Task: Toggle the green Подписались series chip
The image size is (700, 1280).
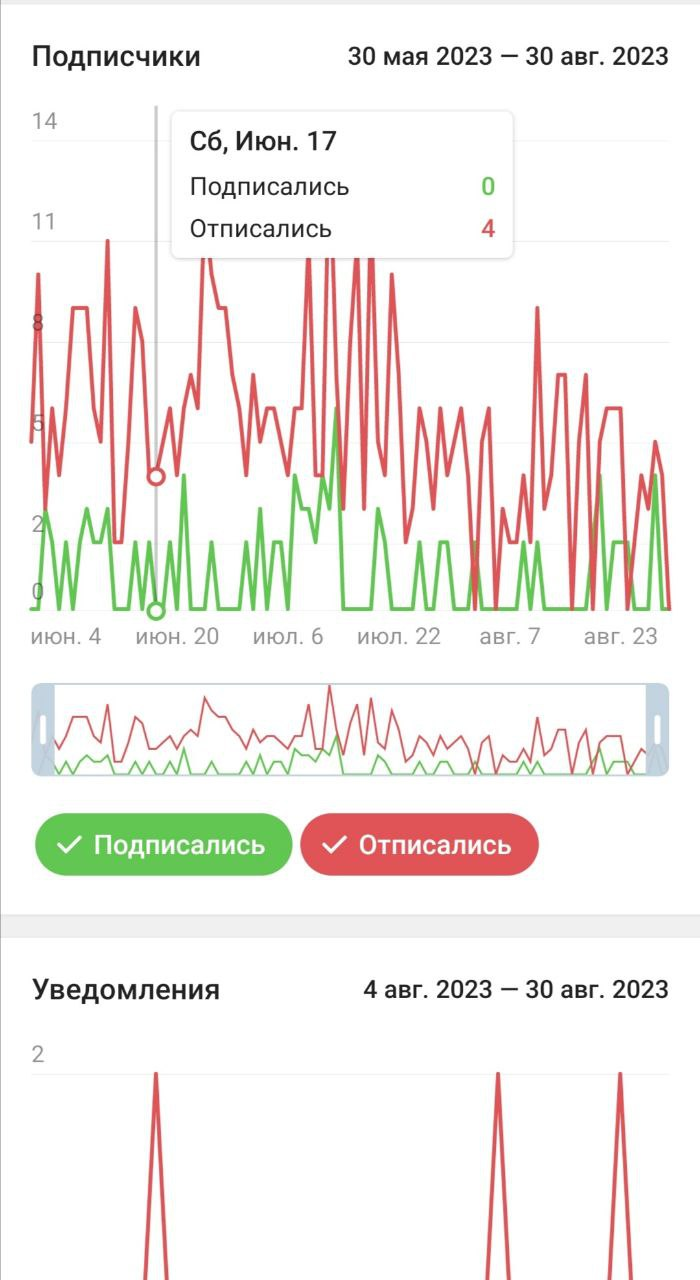Action: [x=163, y=845]
